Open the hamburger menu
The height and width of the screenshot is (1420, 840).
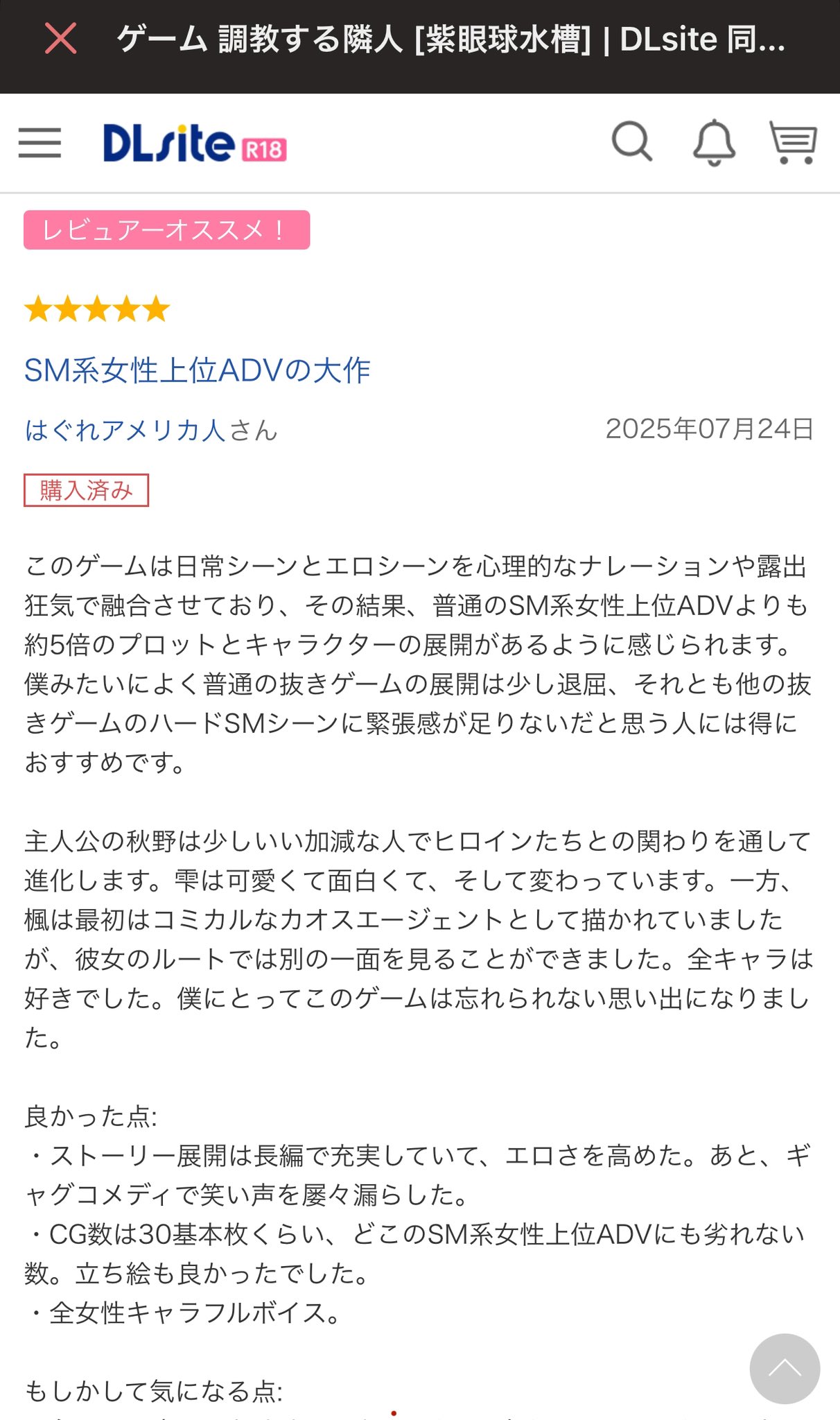tap(40, 143)
